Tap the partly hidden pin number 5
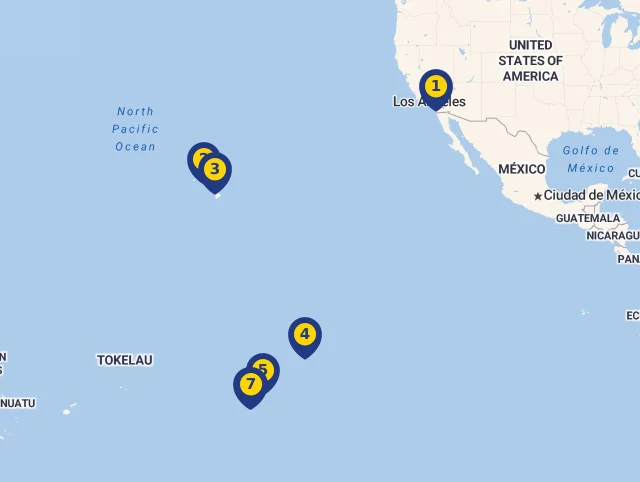Screen dimensions: 640x482 click(x=268, y=364)
